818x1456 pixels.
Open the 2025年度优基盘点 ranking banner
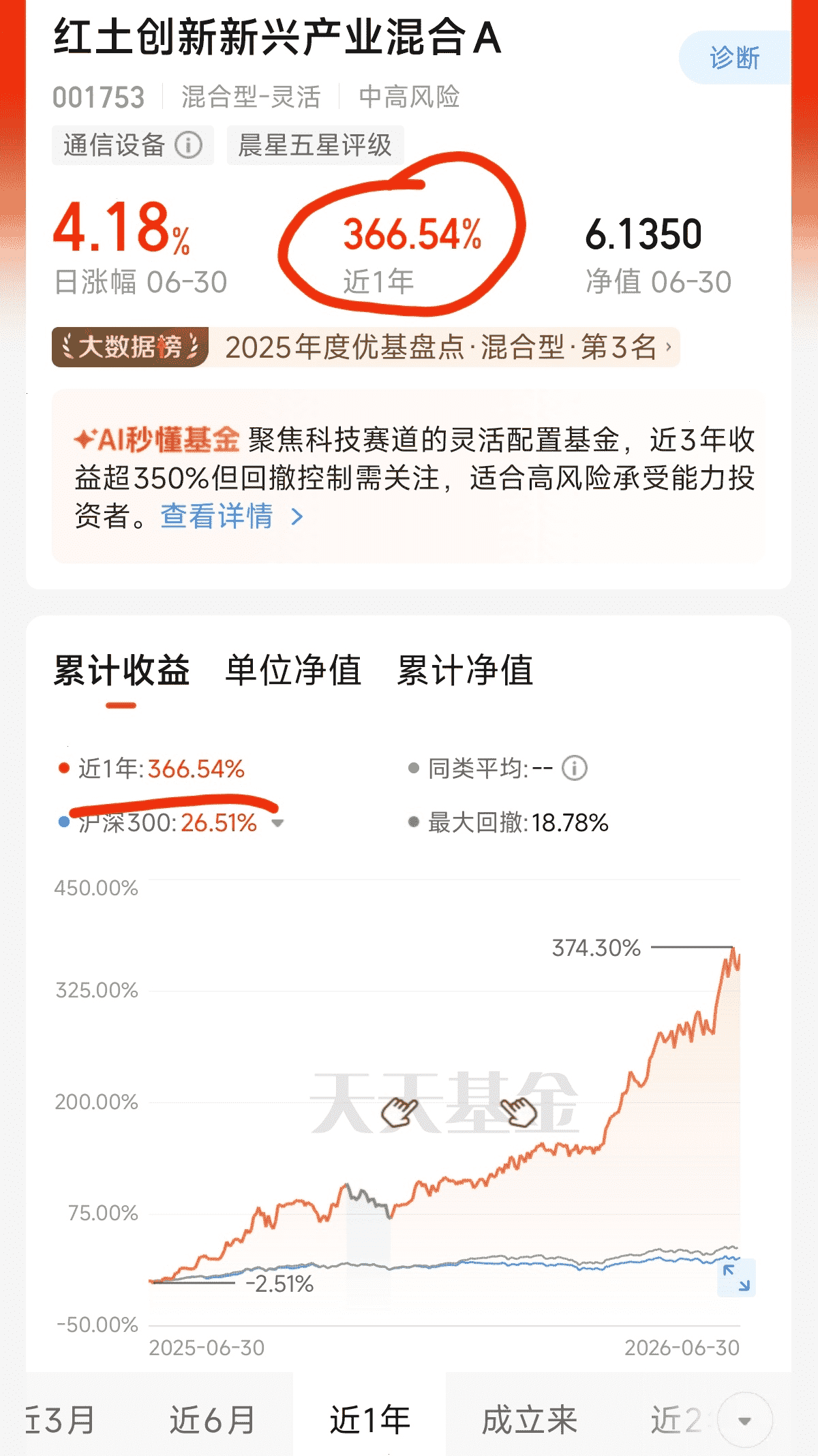366,347
